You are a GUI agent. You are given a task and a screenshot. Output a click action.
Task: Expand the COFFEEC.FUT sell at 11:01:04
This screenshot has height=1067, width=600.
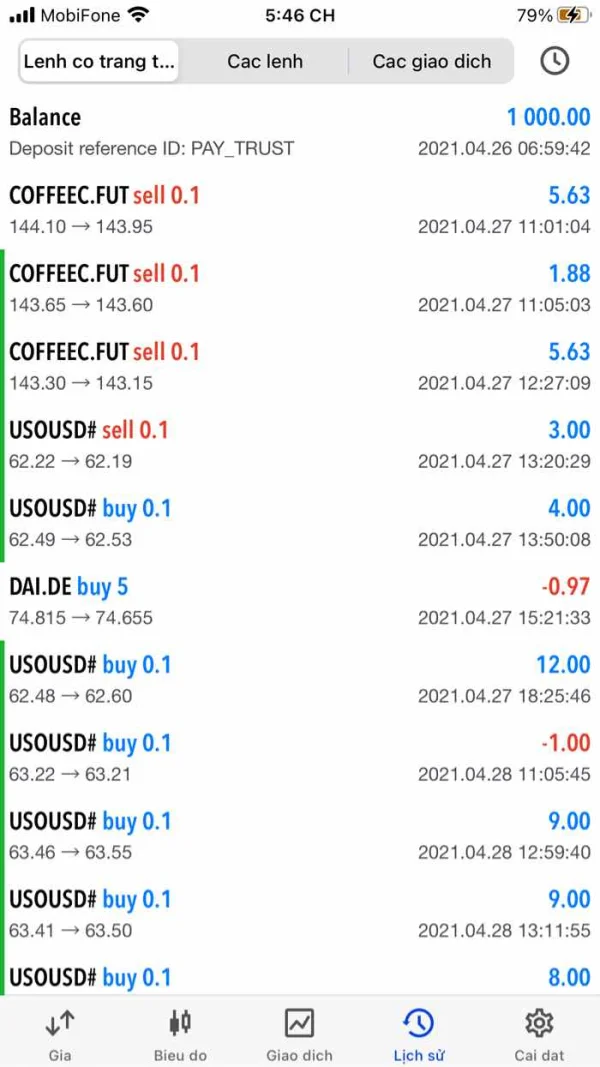tap(300, 210)
